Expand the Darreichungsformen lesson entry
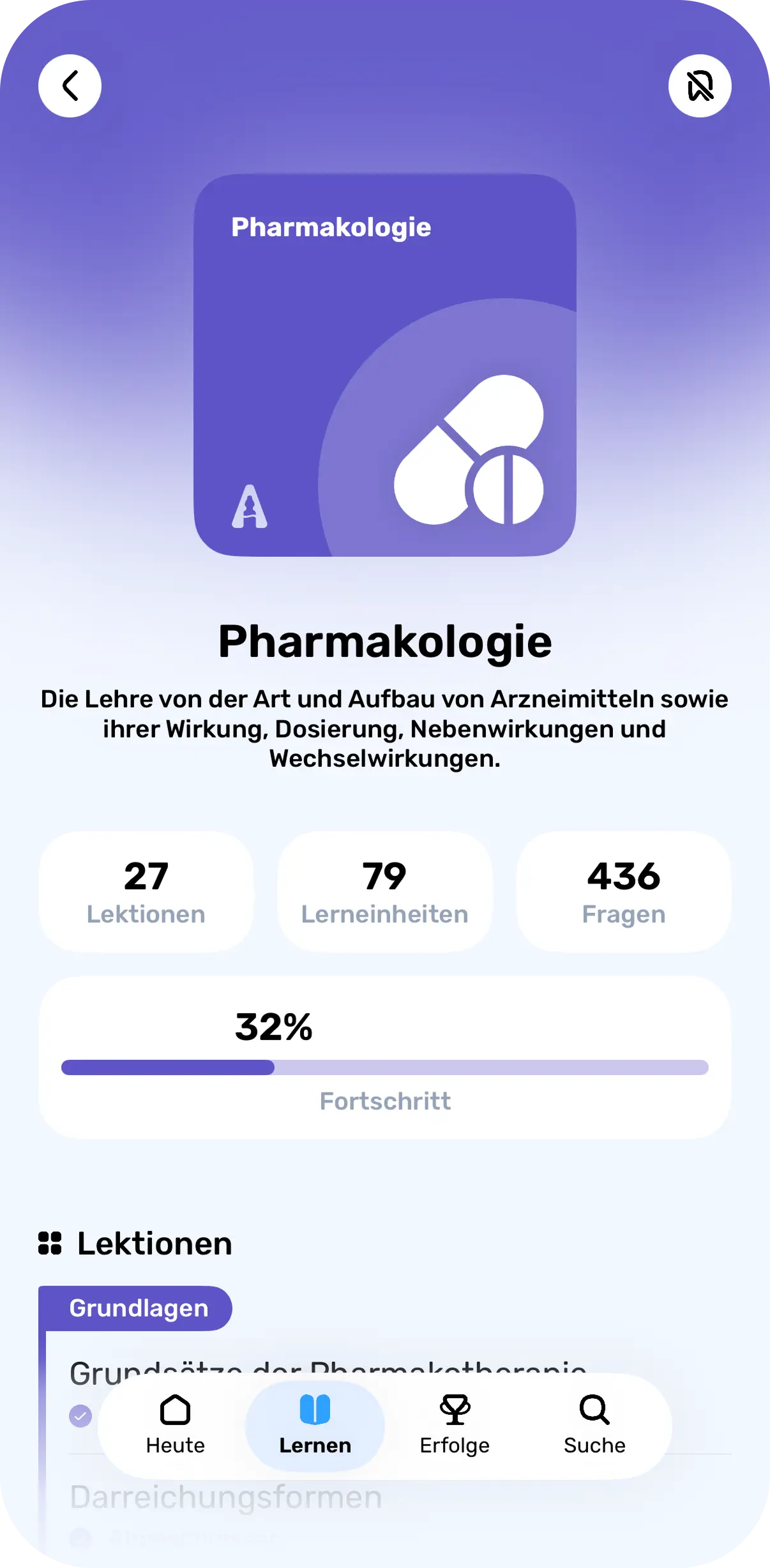 coord(227,1497)
